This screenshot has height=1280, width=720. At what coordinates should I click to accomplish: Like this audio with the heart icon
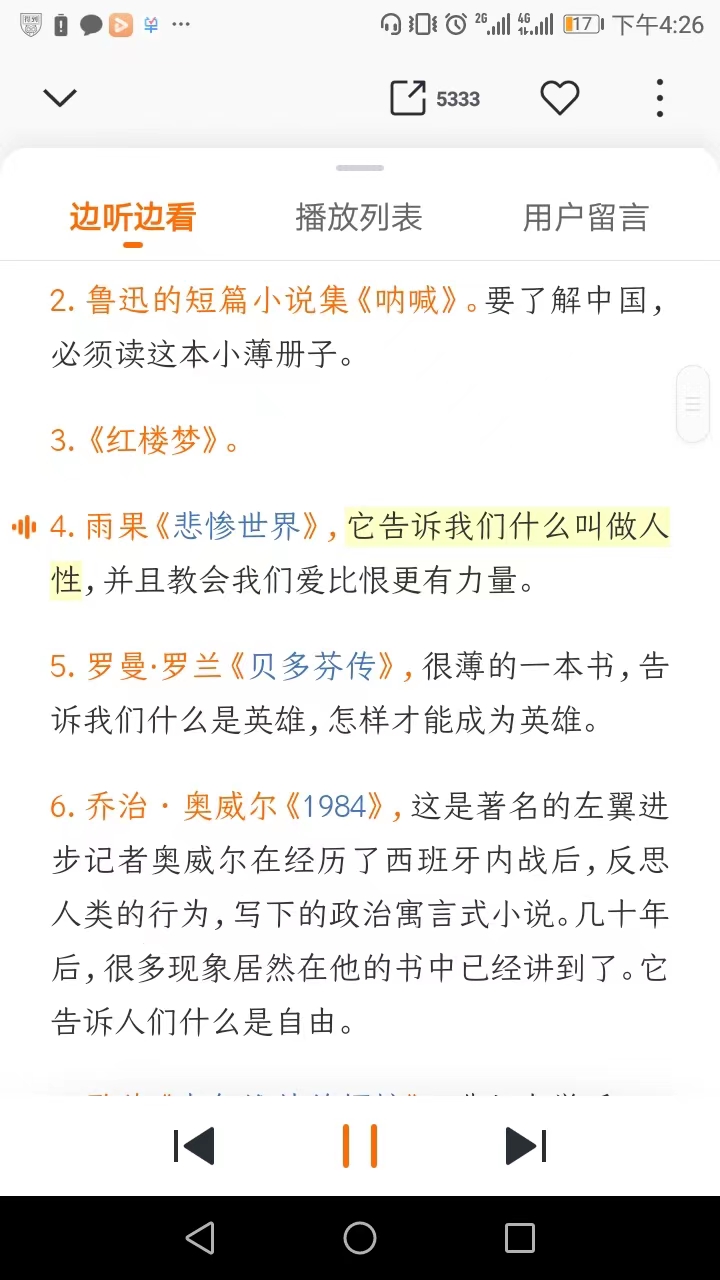[560, 98]
